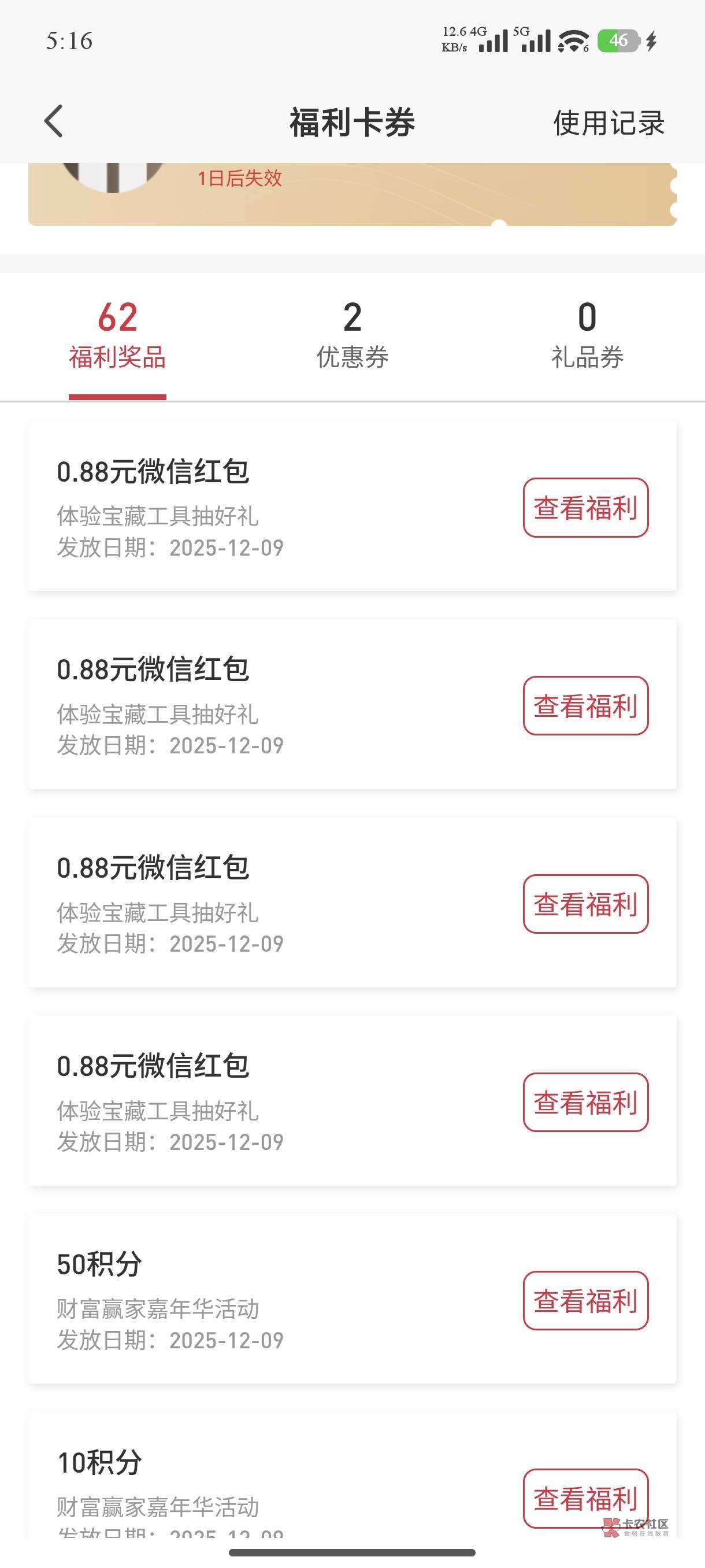Open 使用记录 usage records
The image size is (705, 1568).
608,123
